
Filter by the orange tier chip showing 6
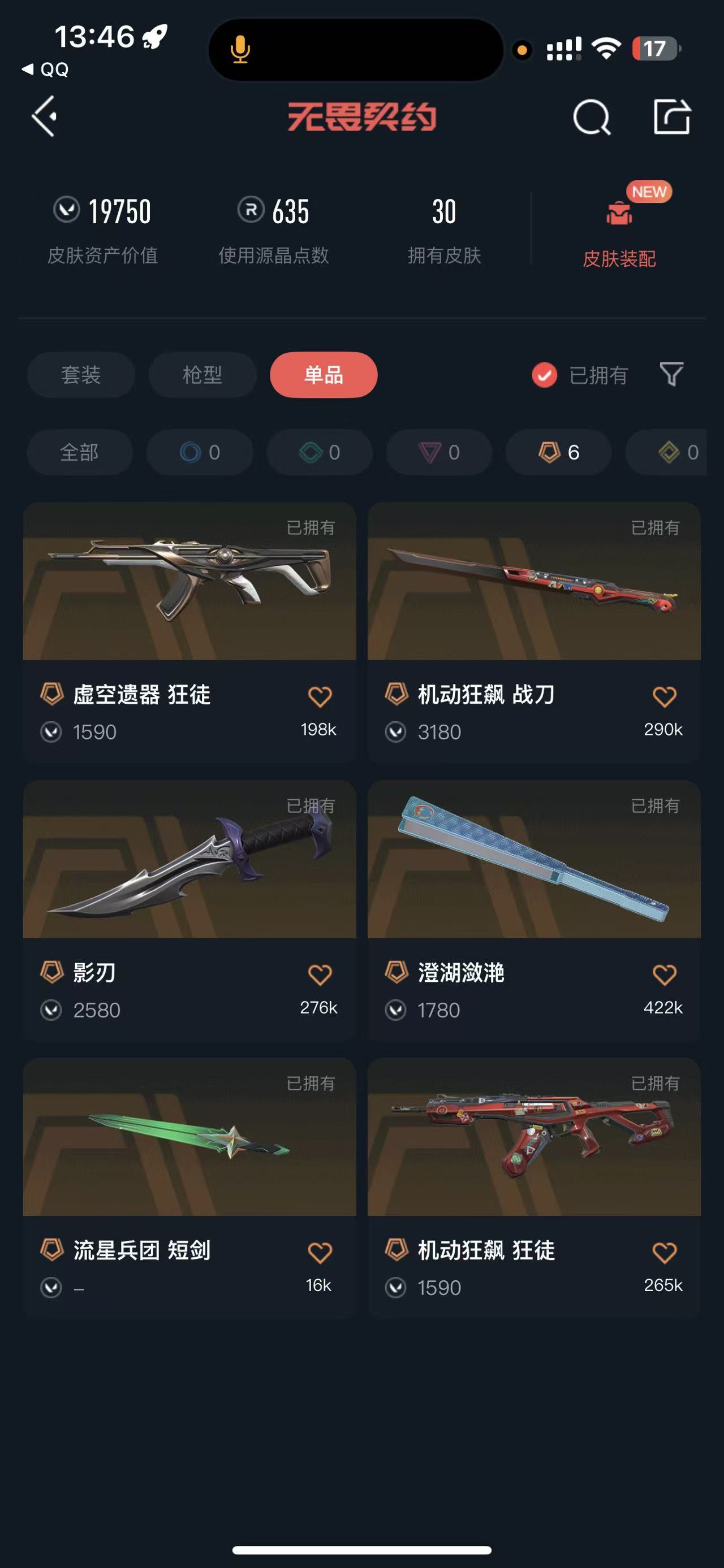click(x=558, y=452)
